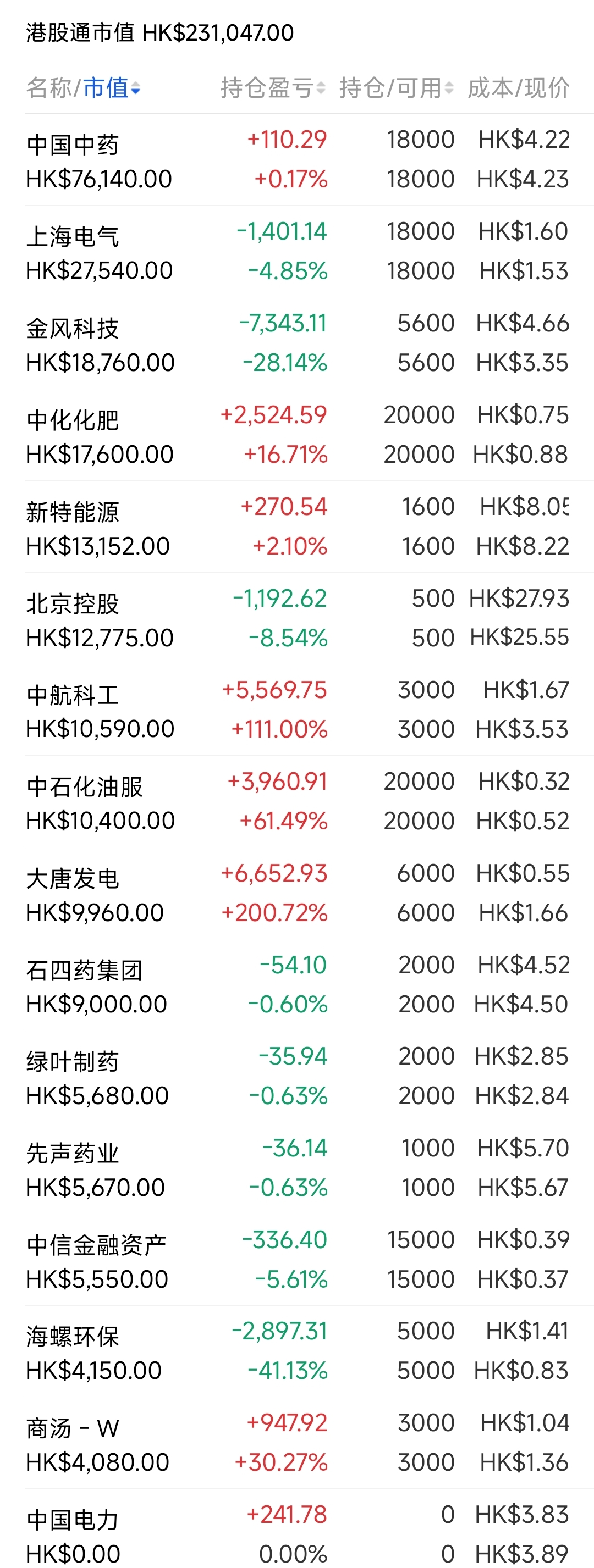Select the 大唐发电 position
This screenshot has width=594, height=1568.
coord(298,894)
